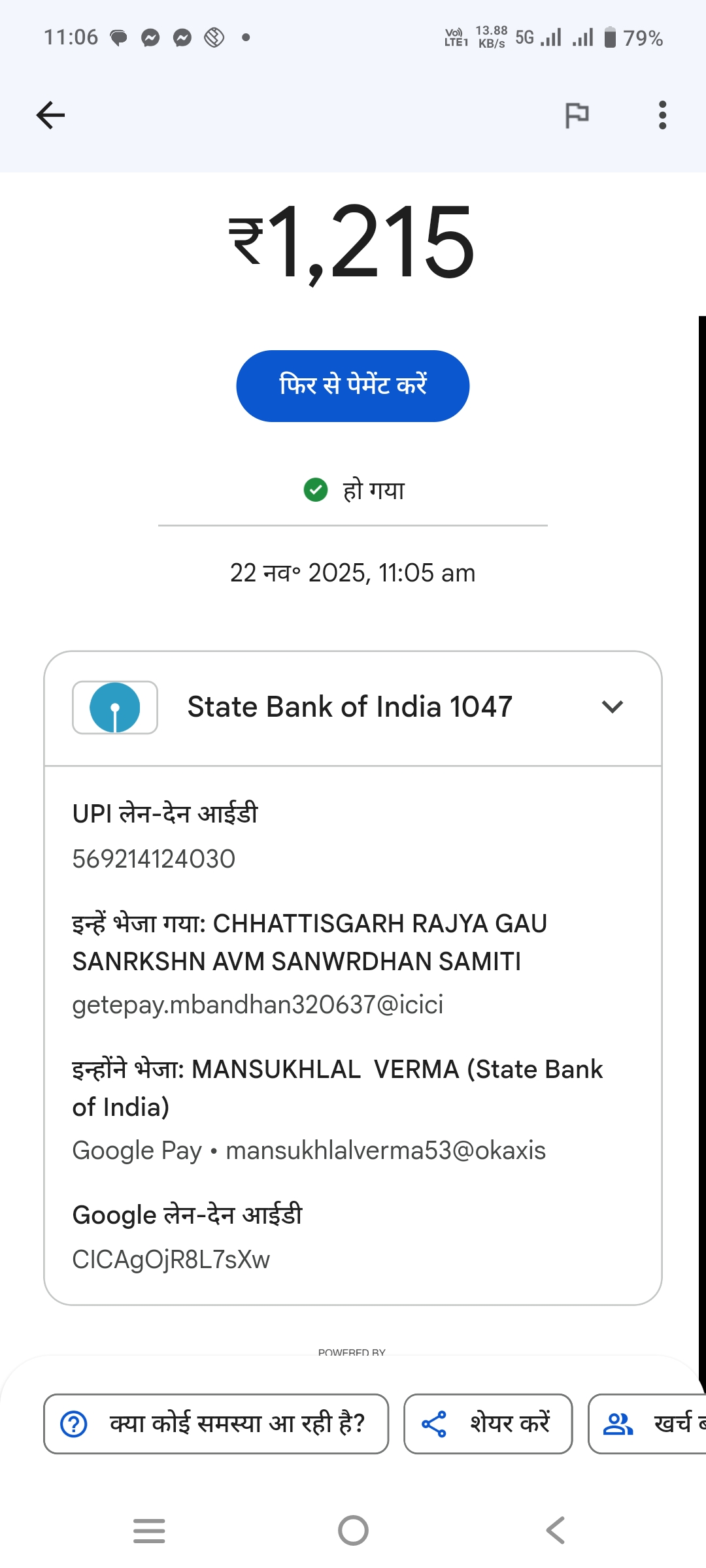Screen dimensions: 706x1568
Task: Tap क्या कोई समस्या आ रही है? button
Action: [x=216, y=1424]
